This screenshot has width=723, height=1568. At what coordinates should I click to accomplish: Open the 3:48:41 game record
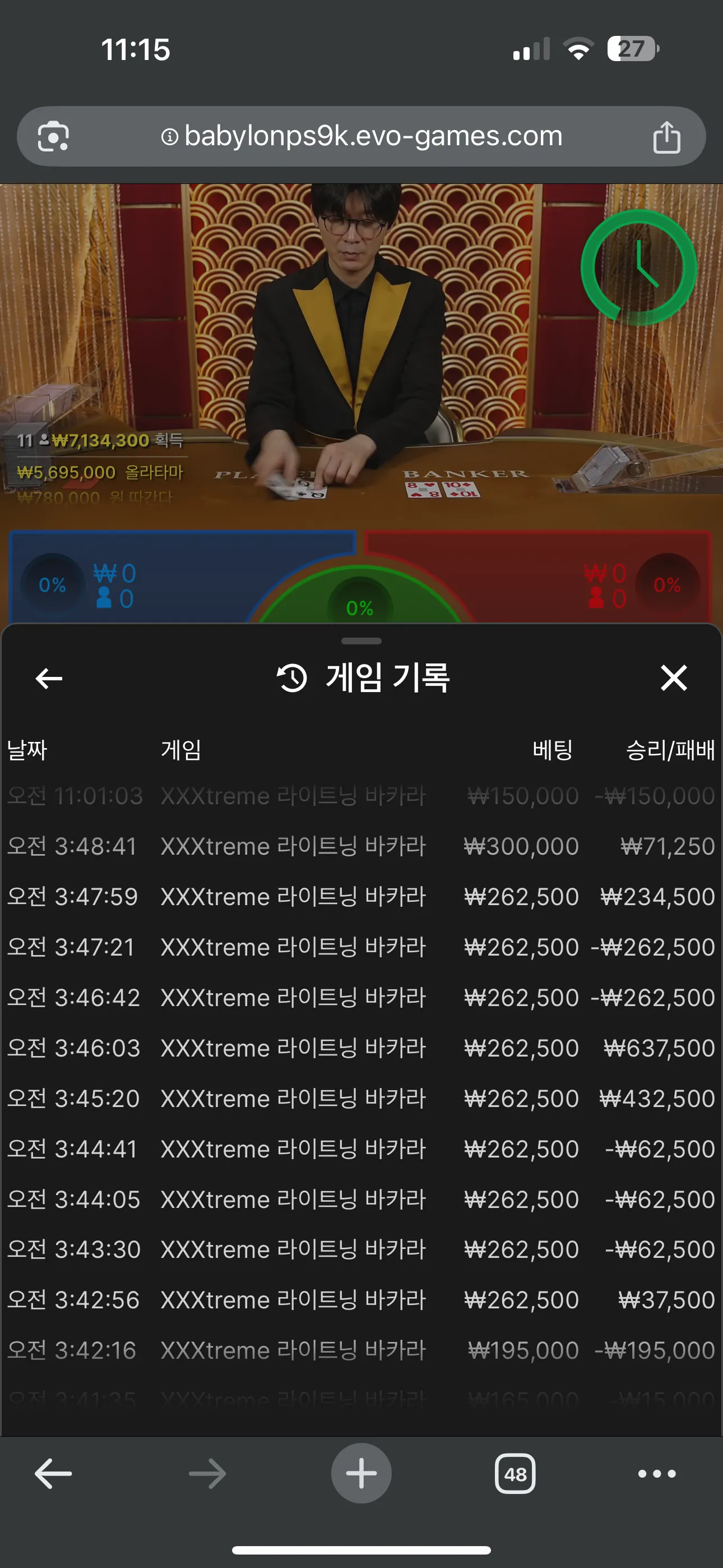(361, 846)
